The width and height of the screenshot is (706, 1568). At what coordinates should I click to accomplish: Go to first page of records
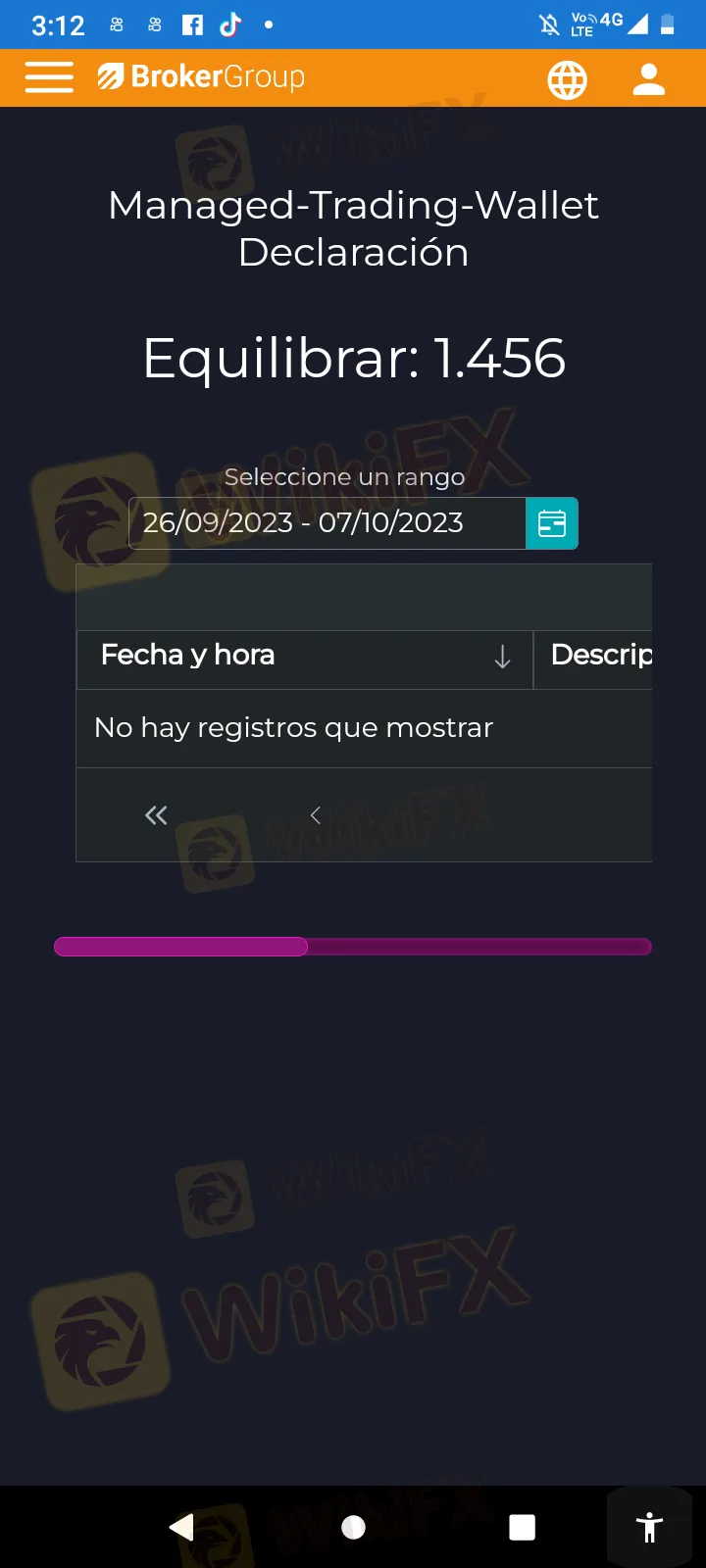156,815
